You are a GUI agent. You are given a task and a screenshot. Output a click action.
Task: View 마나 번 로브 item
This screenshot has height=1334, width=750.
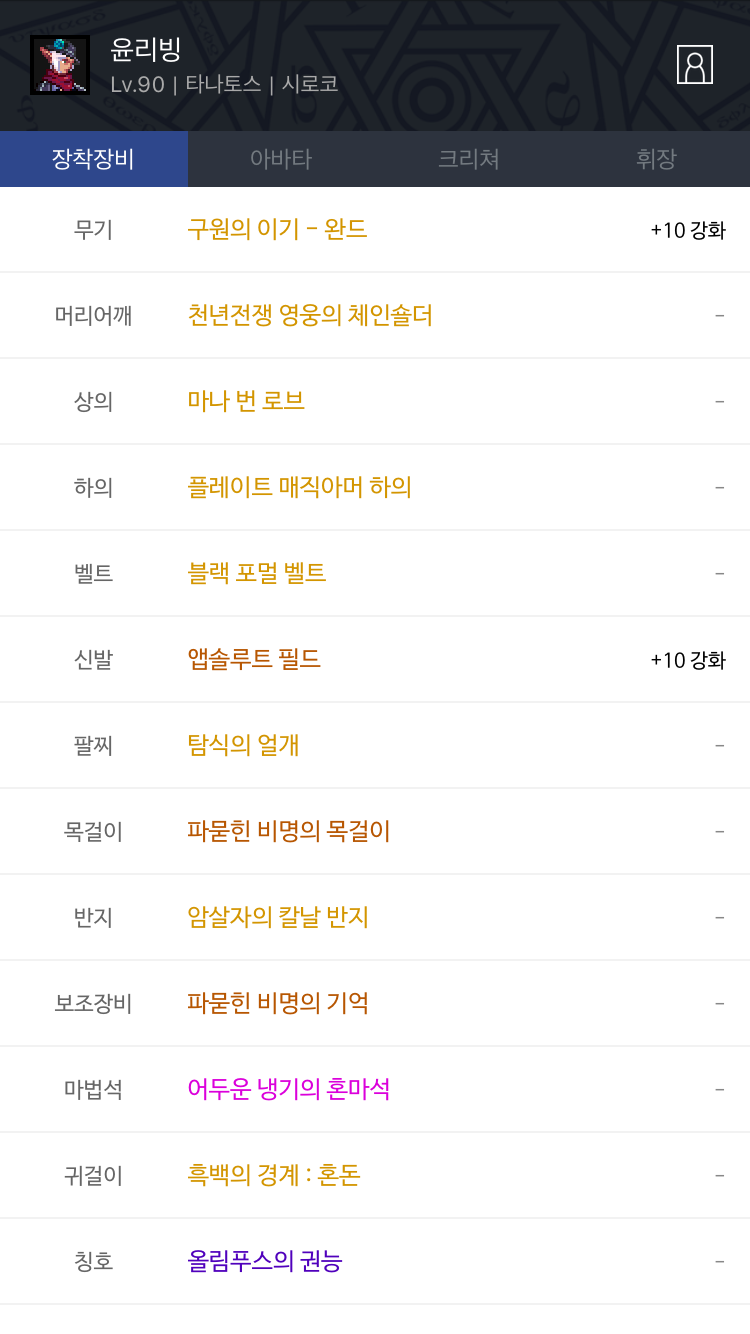coord(375,401)
